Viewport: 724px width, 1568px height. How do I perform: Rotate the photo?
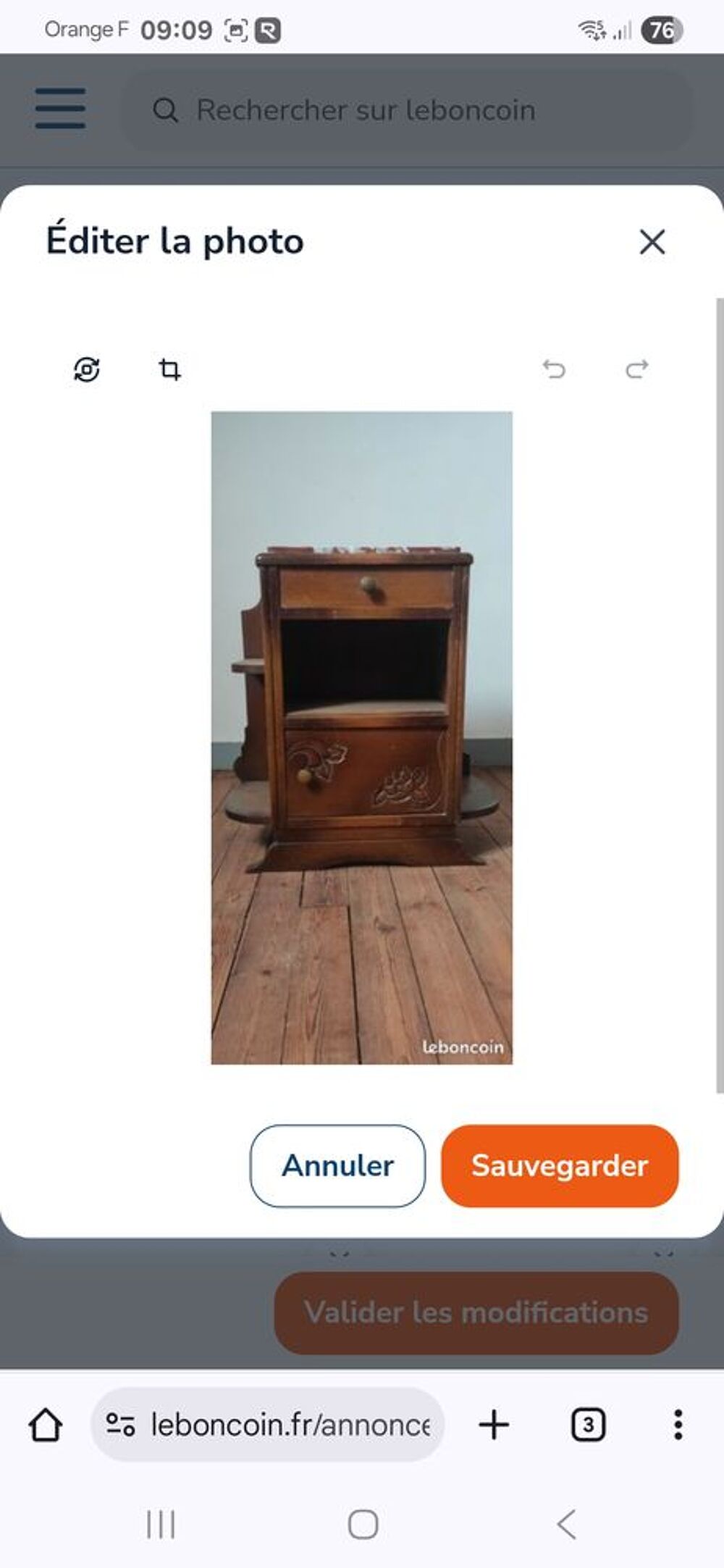(87, 370)
